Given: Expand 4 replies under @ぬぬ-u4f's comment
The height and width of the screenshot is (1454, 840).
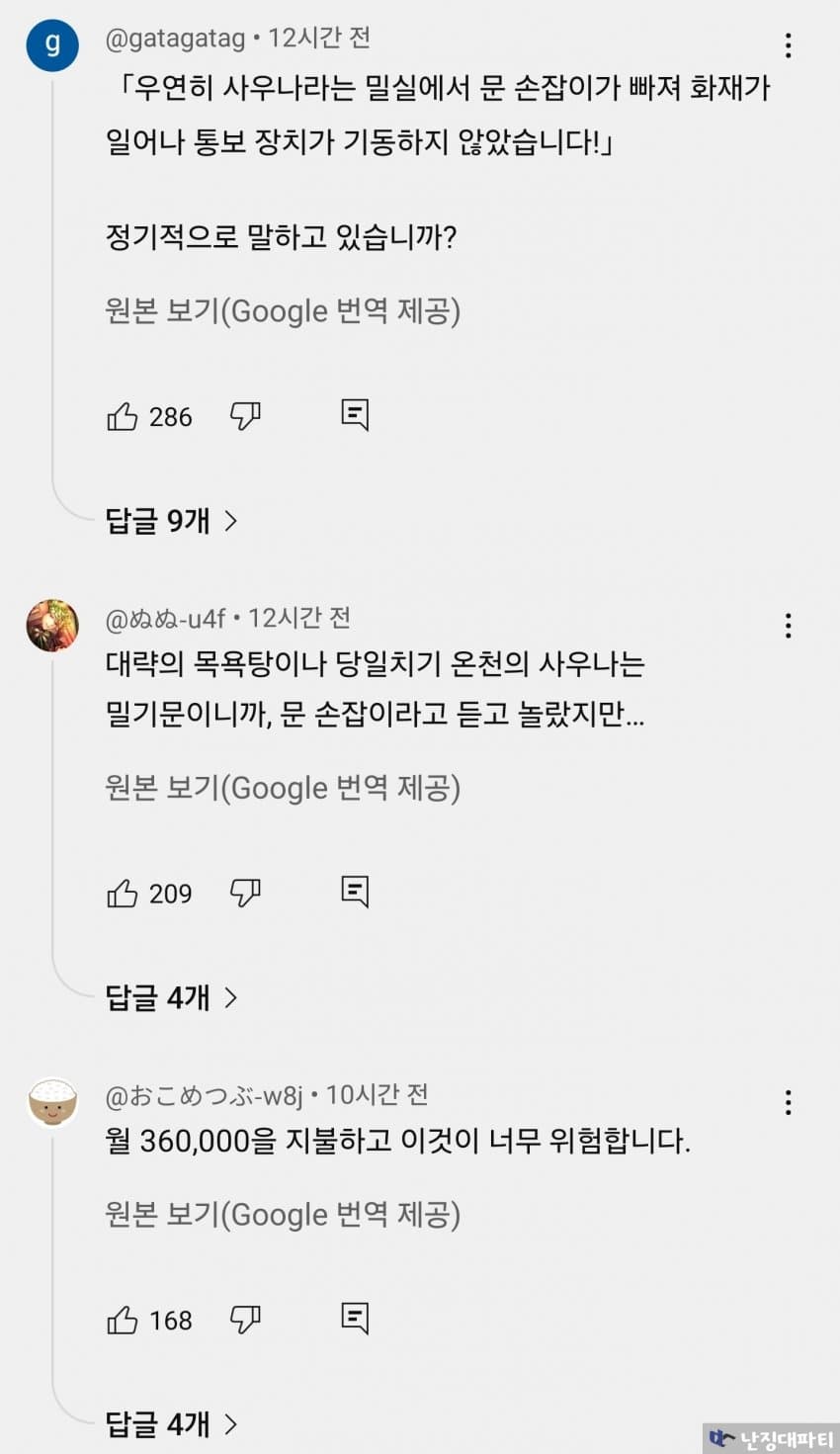Looking at the screenshot, I should (172, 997).
